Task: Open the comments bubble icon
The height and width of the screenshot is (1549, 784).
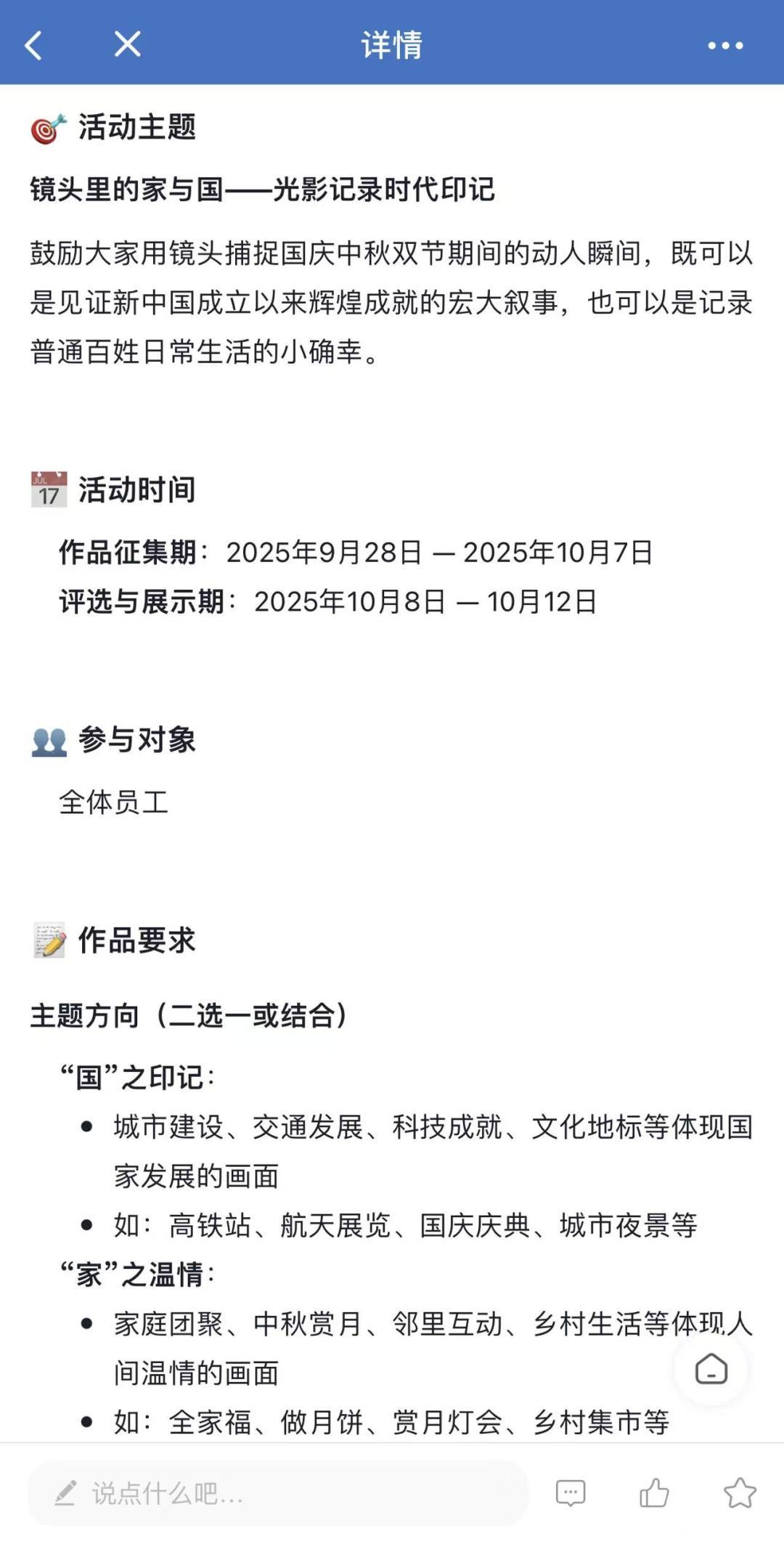Action: 571,1493
